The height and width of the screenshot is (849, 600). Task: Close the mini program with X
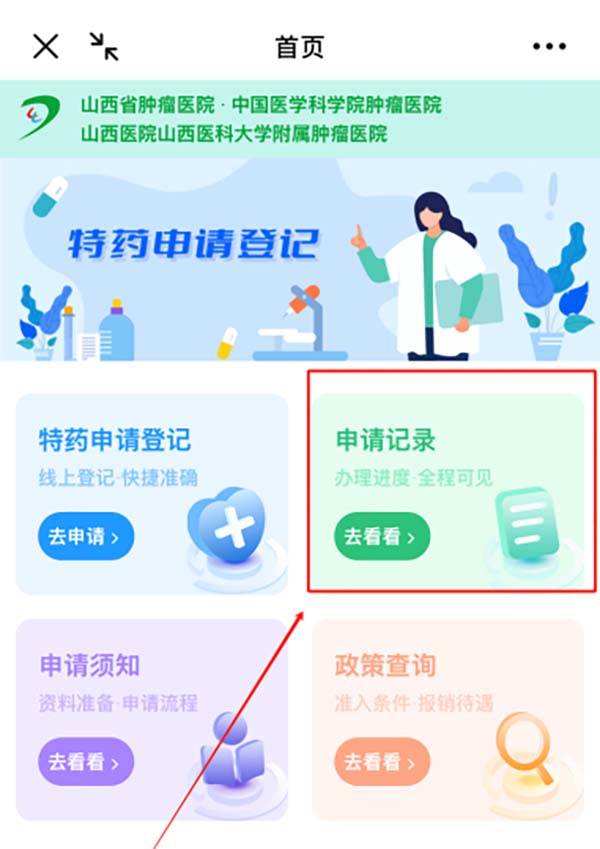pos(46,46)
